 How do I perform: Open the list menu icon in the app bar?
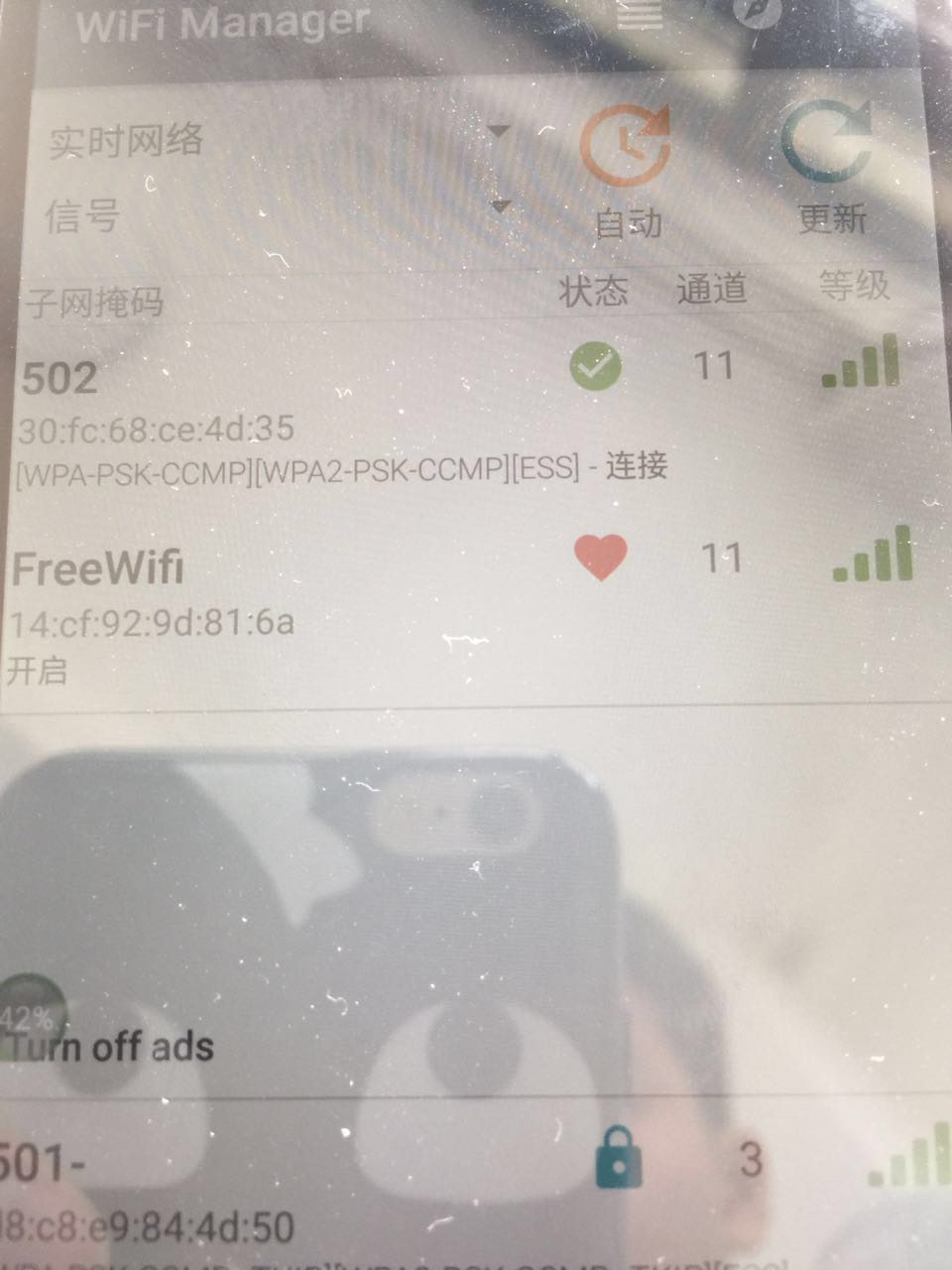coord(638,14)
